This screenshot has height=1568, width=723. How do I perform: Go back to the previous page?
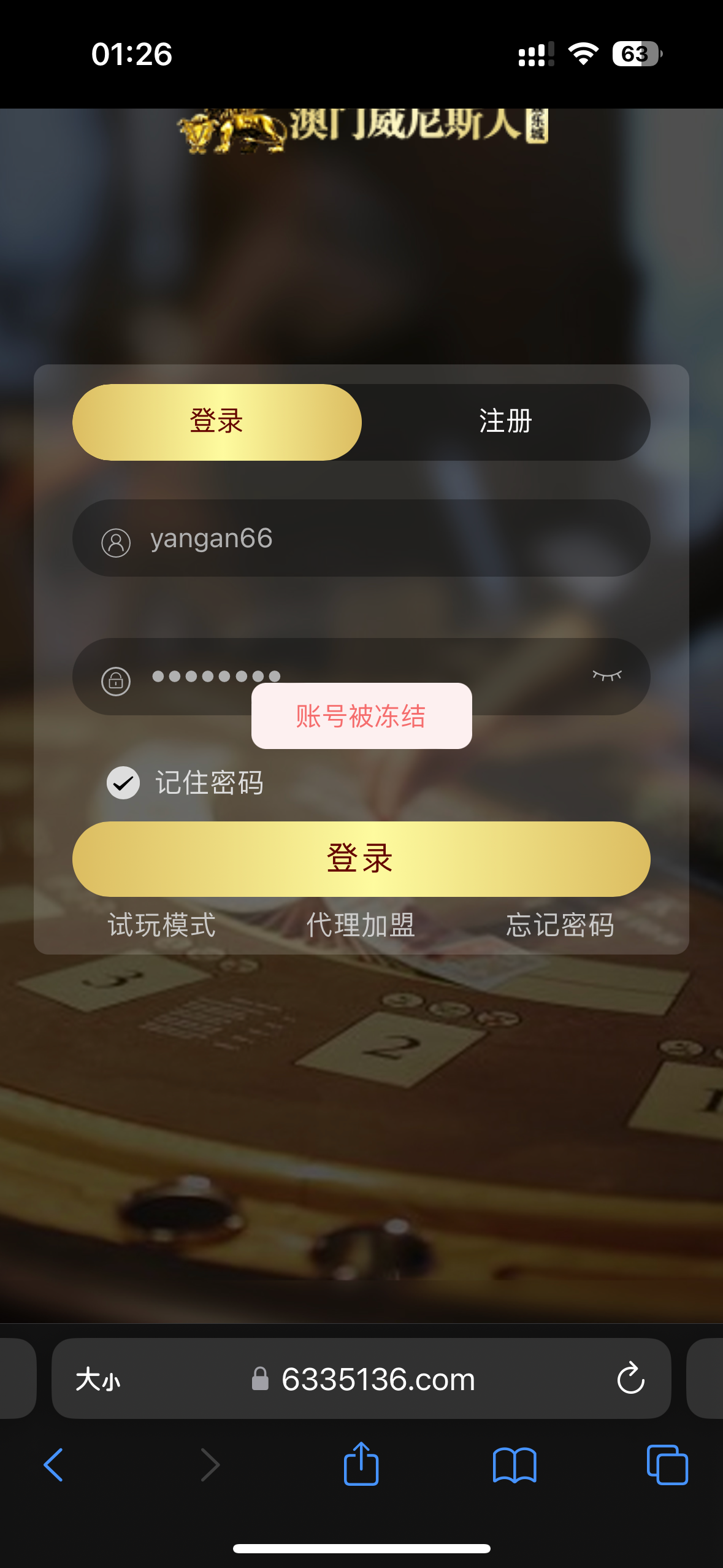(x=54, y=1465)
